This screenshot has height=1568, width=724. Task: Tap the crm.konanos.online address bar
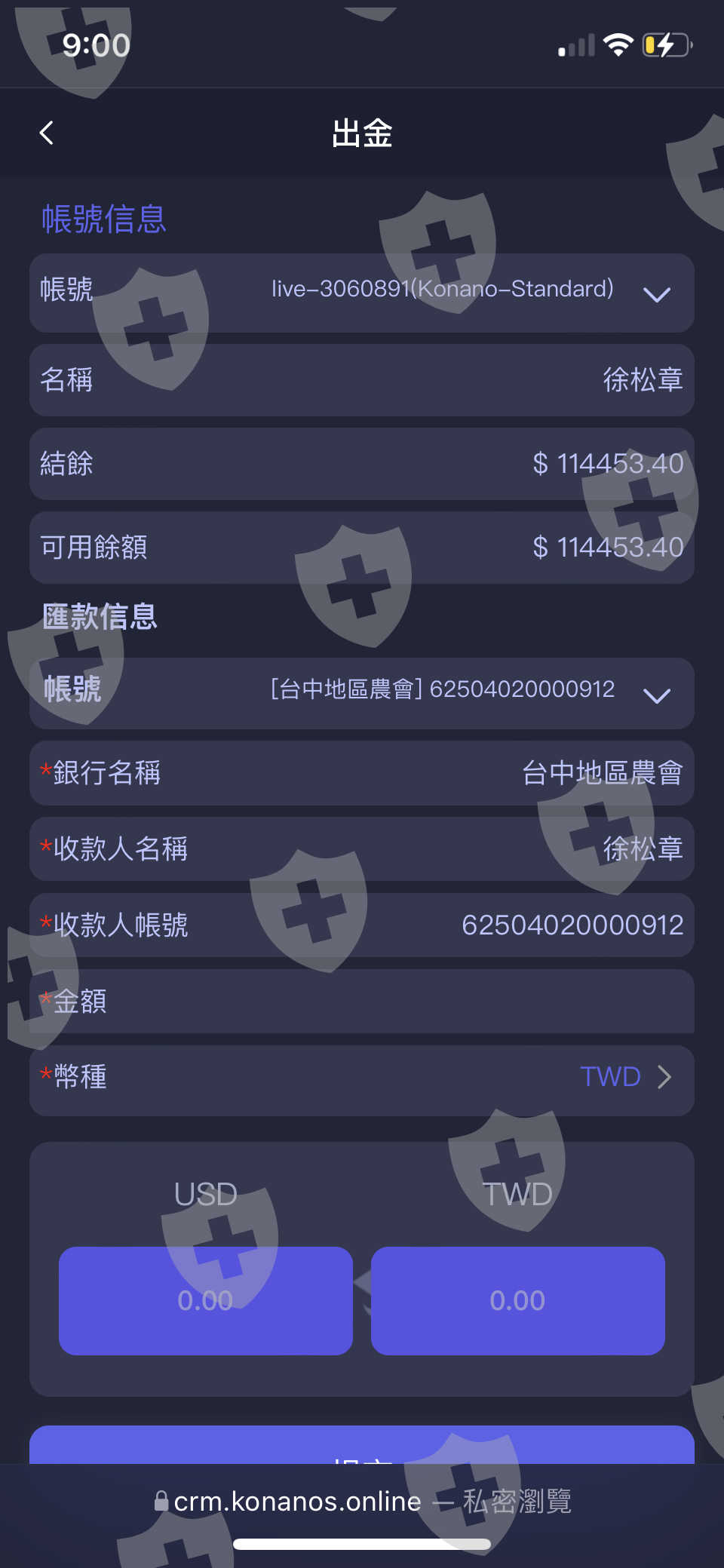[x=362, y=1501]
